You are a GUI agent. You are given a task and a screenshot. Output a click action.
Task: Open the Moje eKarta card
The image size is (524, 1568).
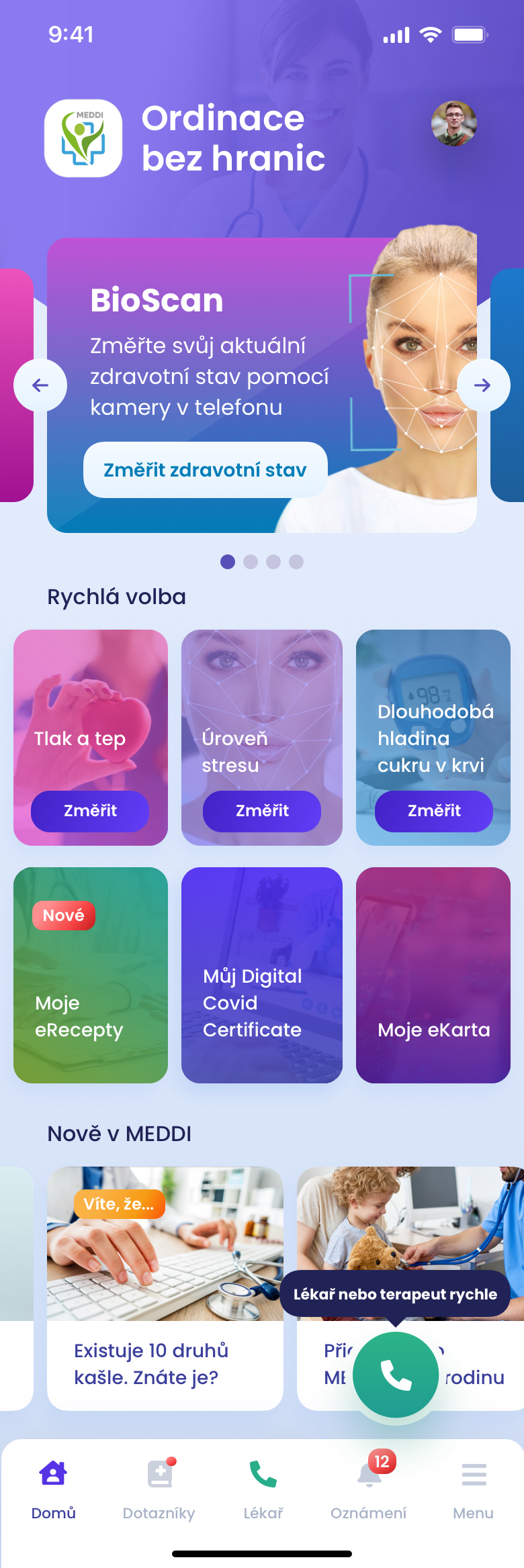coord(433,975)
